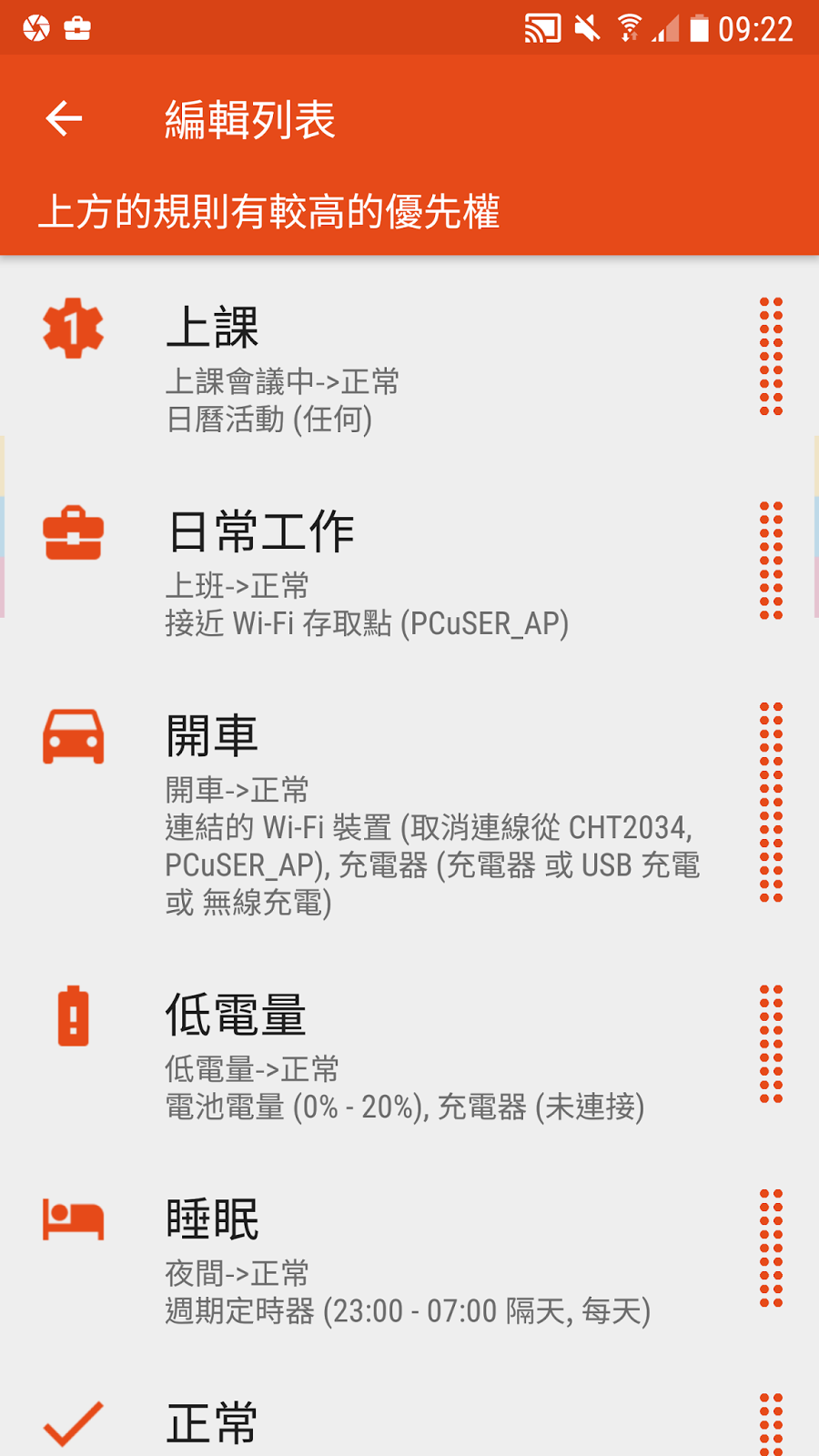Tap the reorder handle for 上課
This screenshot has height=1456, width=819.
point(771,357)
